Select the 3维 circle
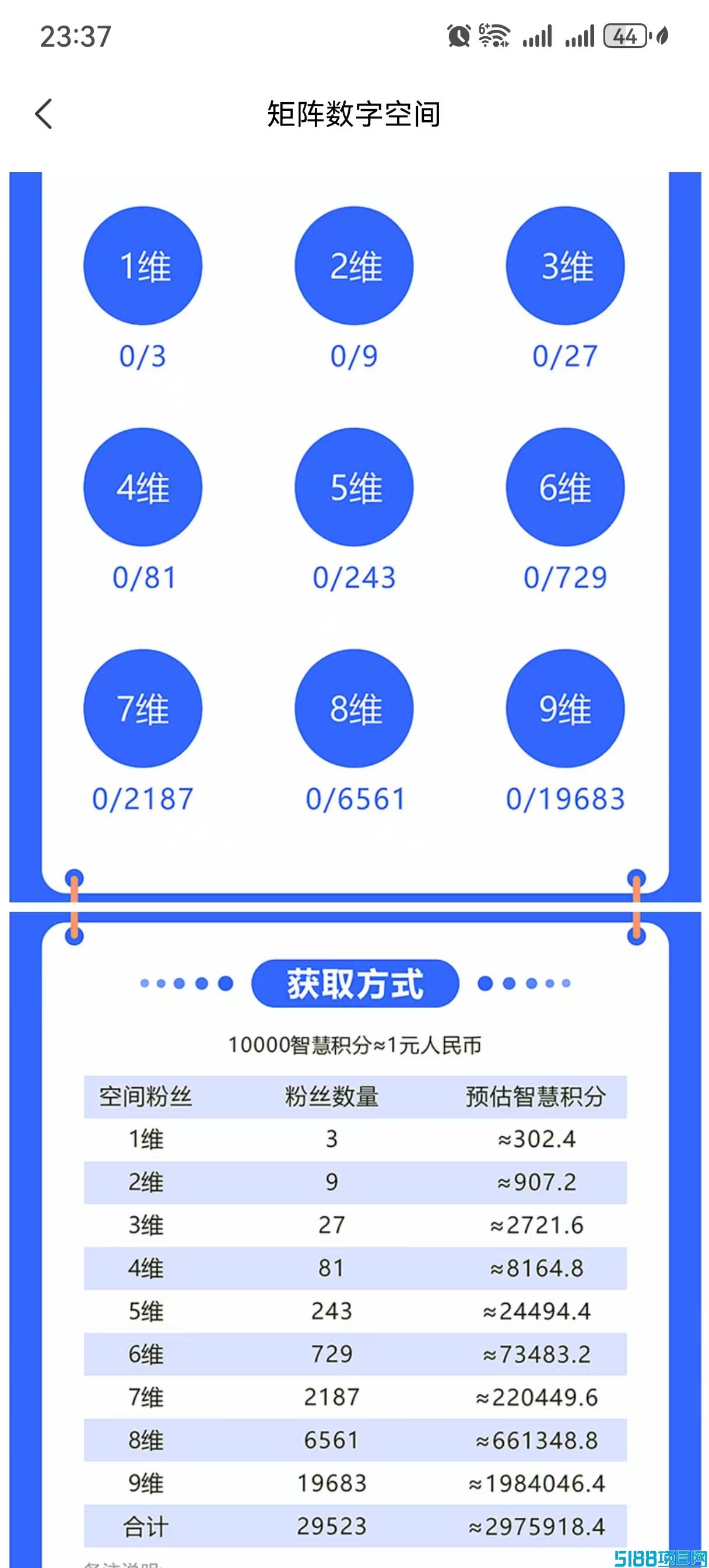709x1568 pixels. (x=566, y=266)
